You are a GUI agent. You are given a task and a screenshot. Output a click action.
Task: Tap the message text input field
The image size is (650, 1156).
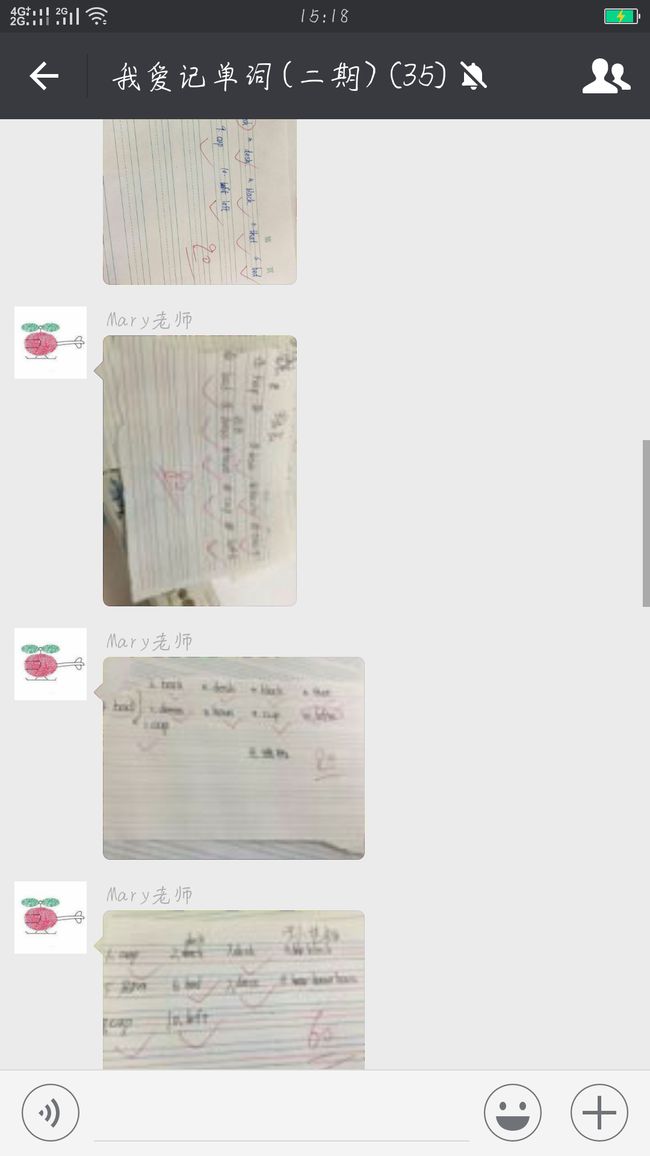282,1113
